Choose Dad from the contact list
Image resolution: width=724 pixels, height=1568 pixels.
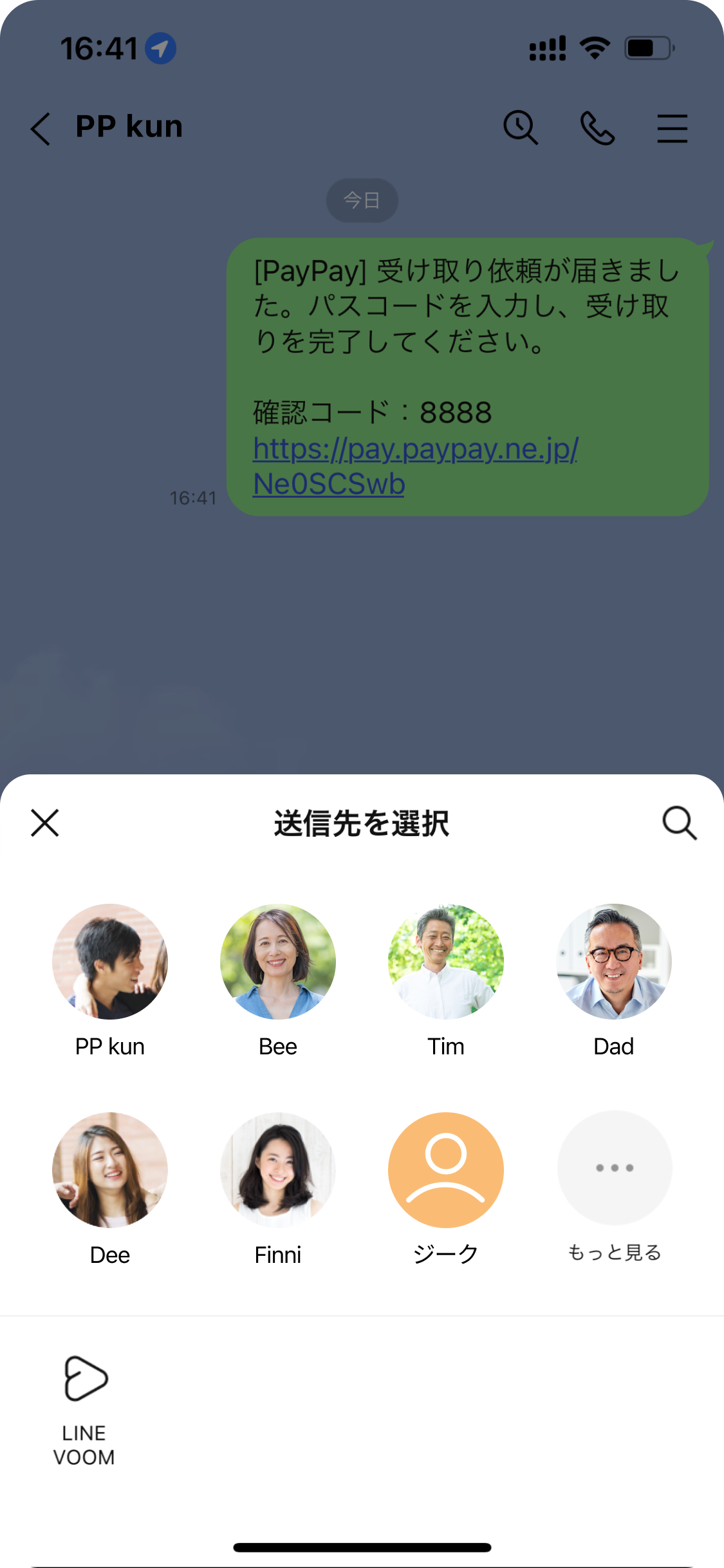click(614, 962)
